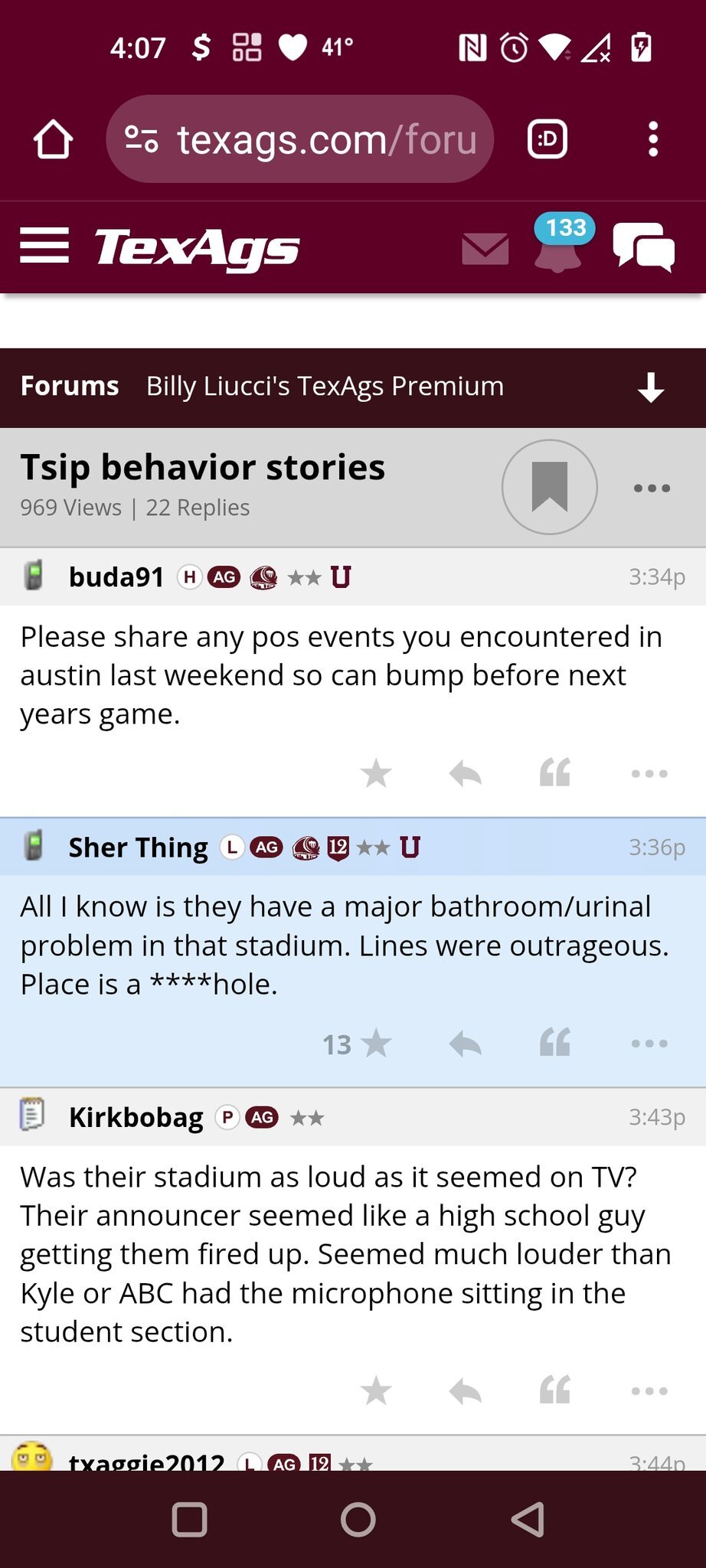Tap the browser address bar

coord(300,139)
